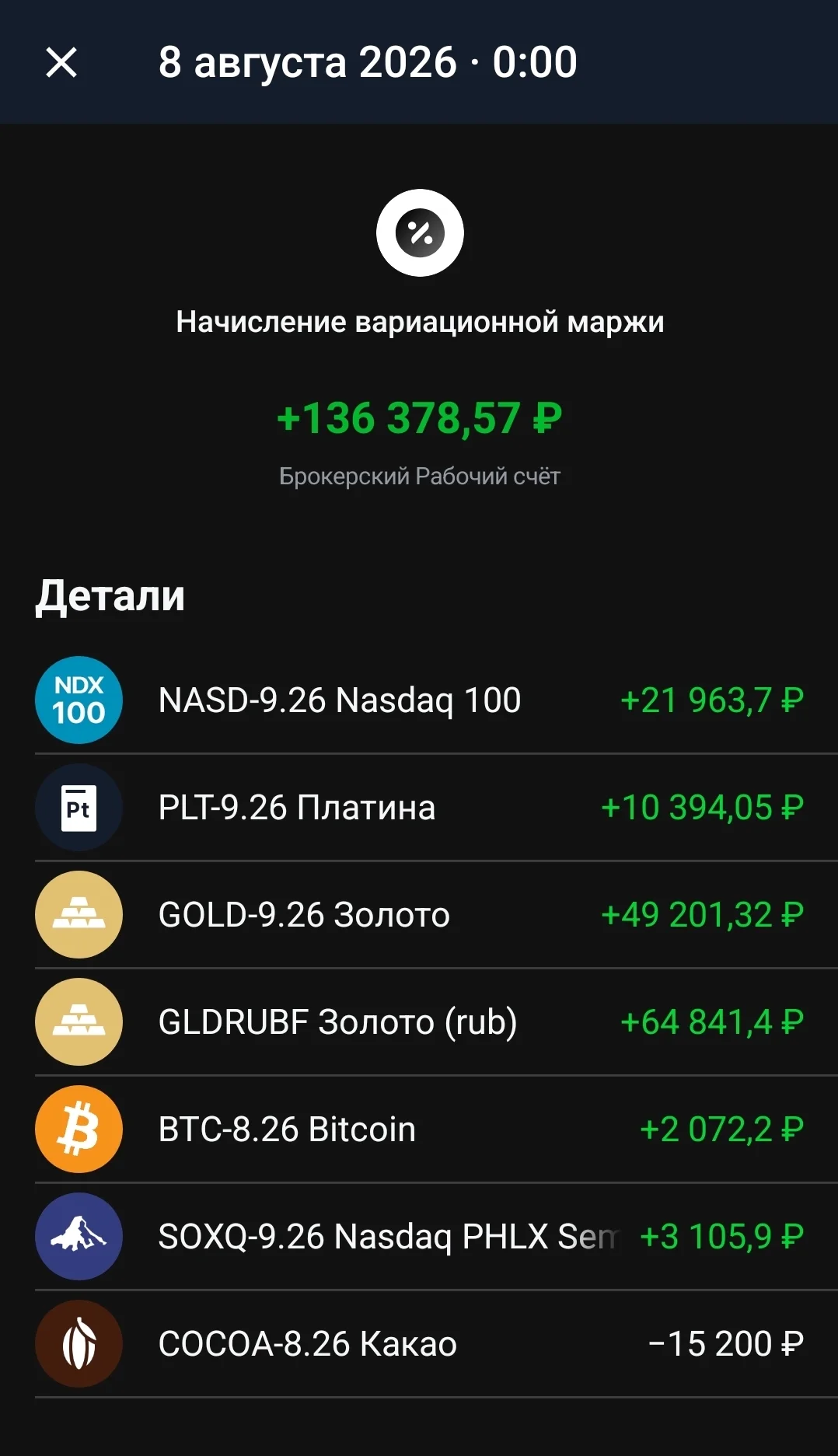View the BTC-8.26 Bitcoin entry
Image resolution: width=838 pixels, height=1456 pixels.
420,1130
